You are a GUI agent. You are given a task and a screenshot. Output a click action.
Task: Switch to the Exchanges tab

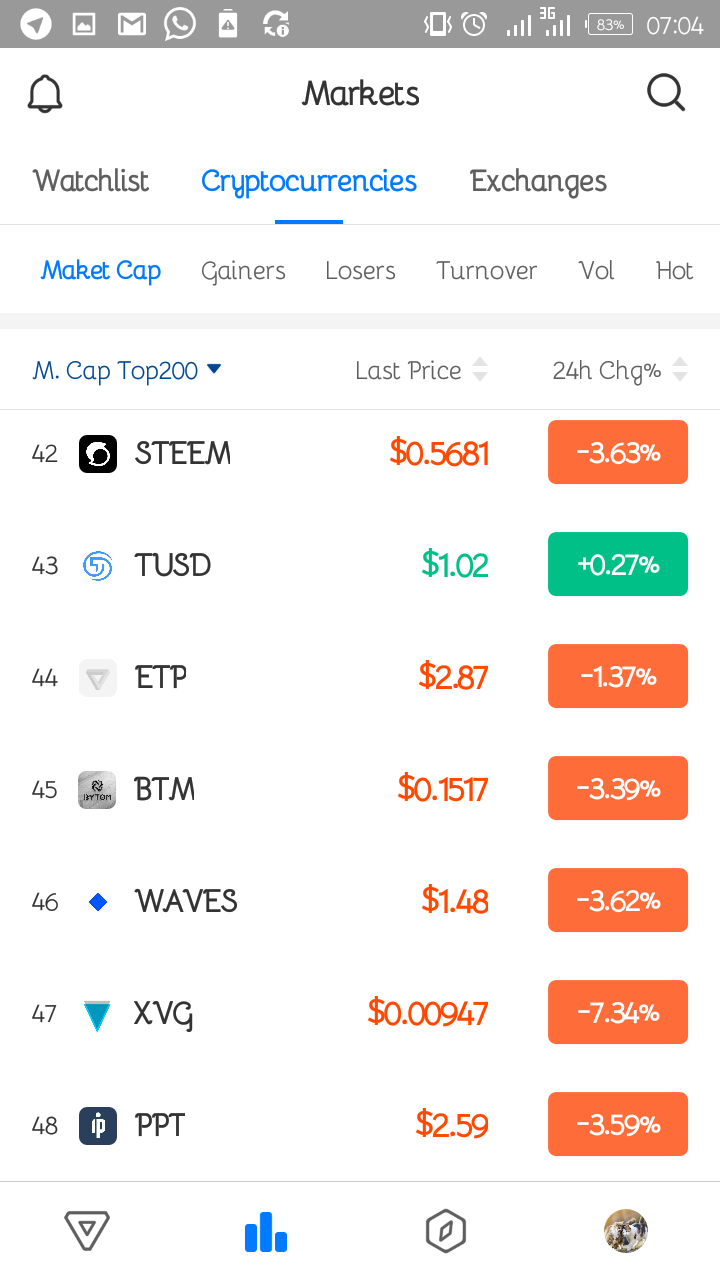(x=538, y=181)
